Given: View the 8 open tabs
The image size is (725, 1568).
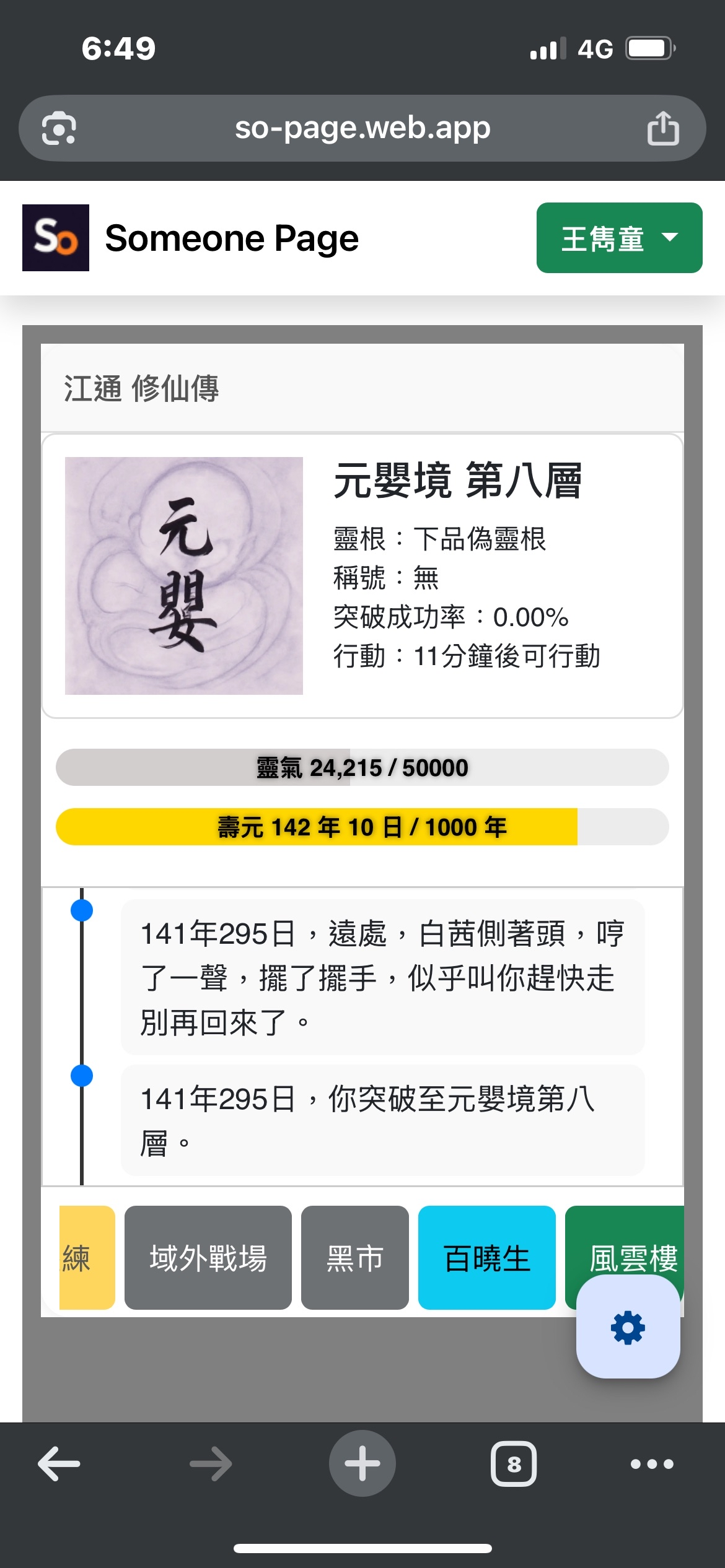Looking at the screenshot, I should click(514, 1464).
